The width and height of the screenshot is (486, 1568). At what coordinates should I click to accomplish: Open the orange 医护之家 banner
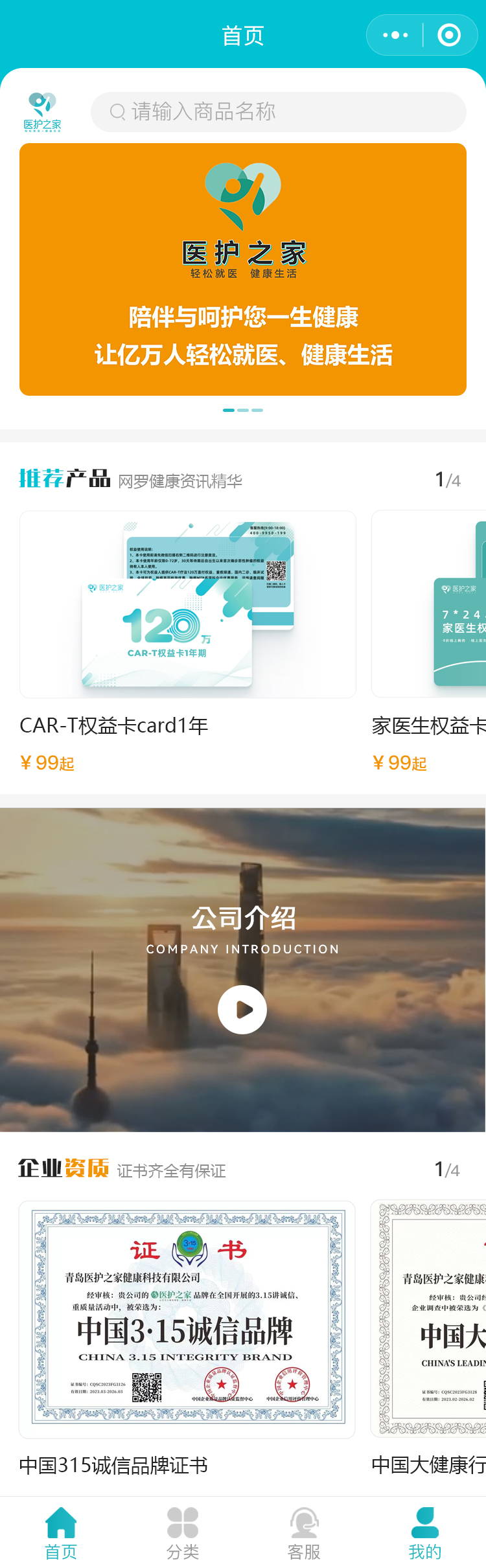click(243, 269)
